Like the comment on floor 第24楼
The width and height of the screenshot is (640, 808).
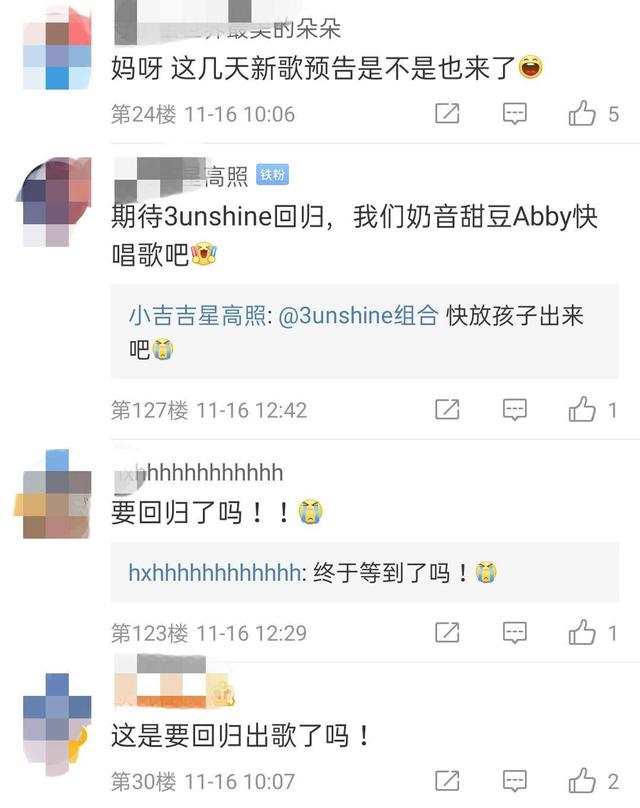583,114
